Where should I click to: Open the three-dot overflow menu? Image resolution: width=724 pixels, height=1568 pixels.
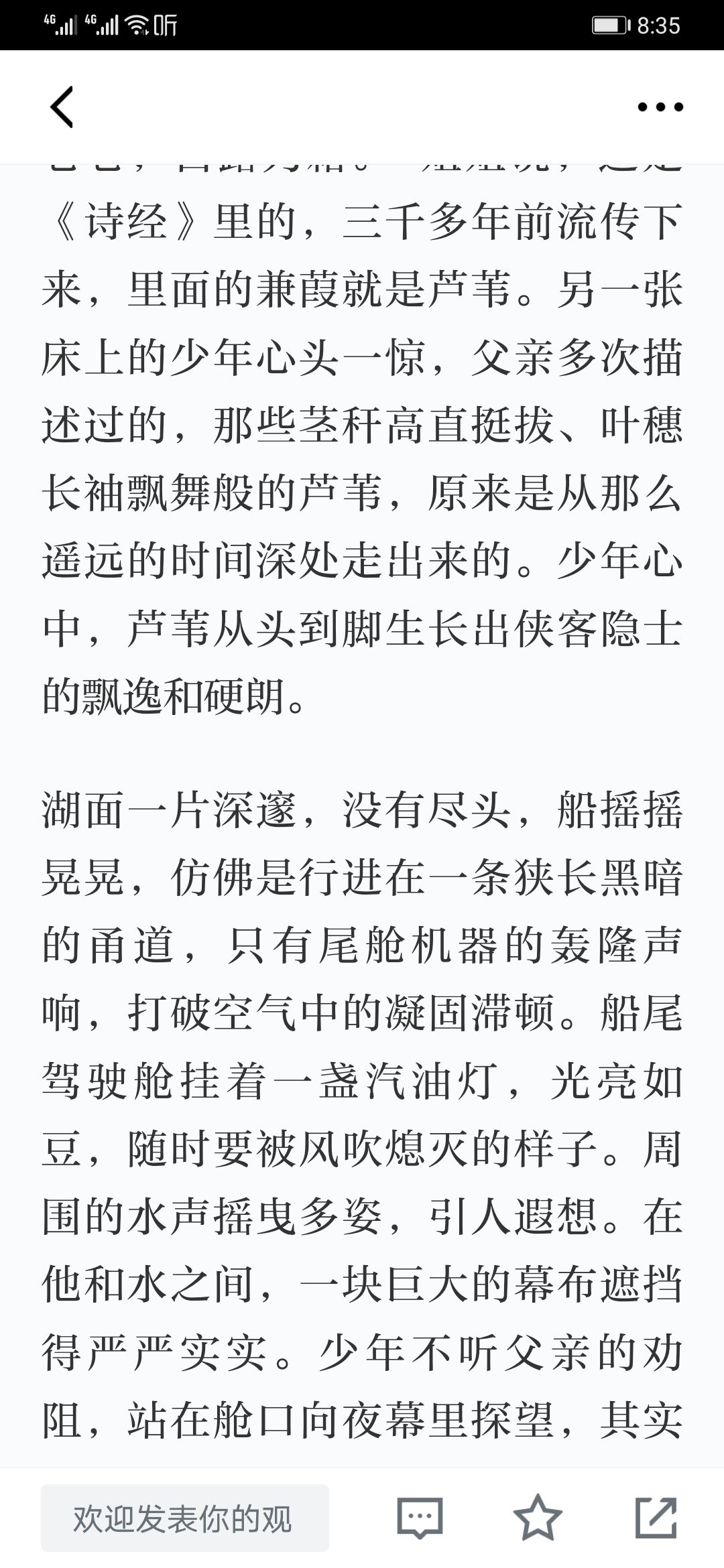pos(660,107)
